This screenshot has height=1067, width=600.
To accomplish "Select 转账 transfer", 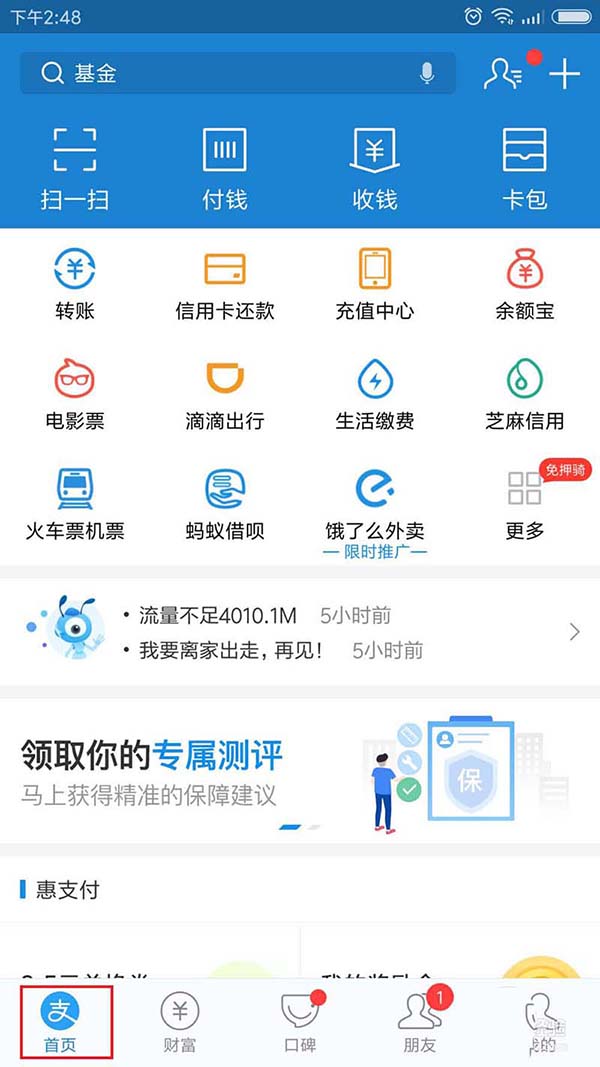I will [75, 284].
